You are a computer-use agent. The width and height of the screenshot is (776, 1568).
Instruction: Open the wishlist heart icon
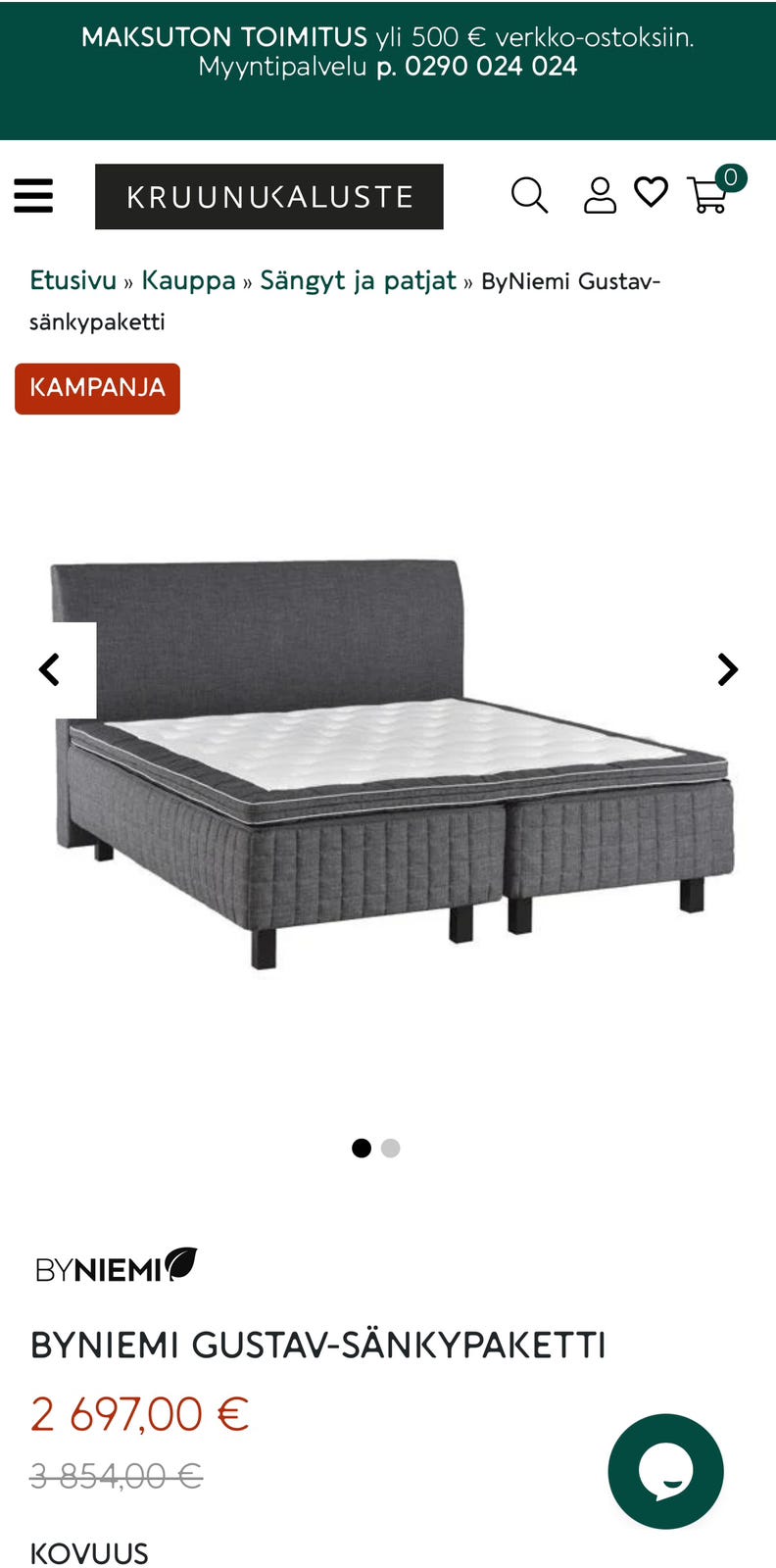point(651,192)
